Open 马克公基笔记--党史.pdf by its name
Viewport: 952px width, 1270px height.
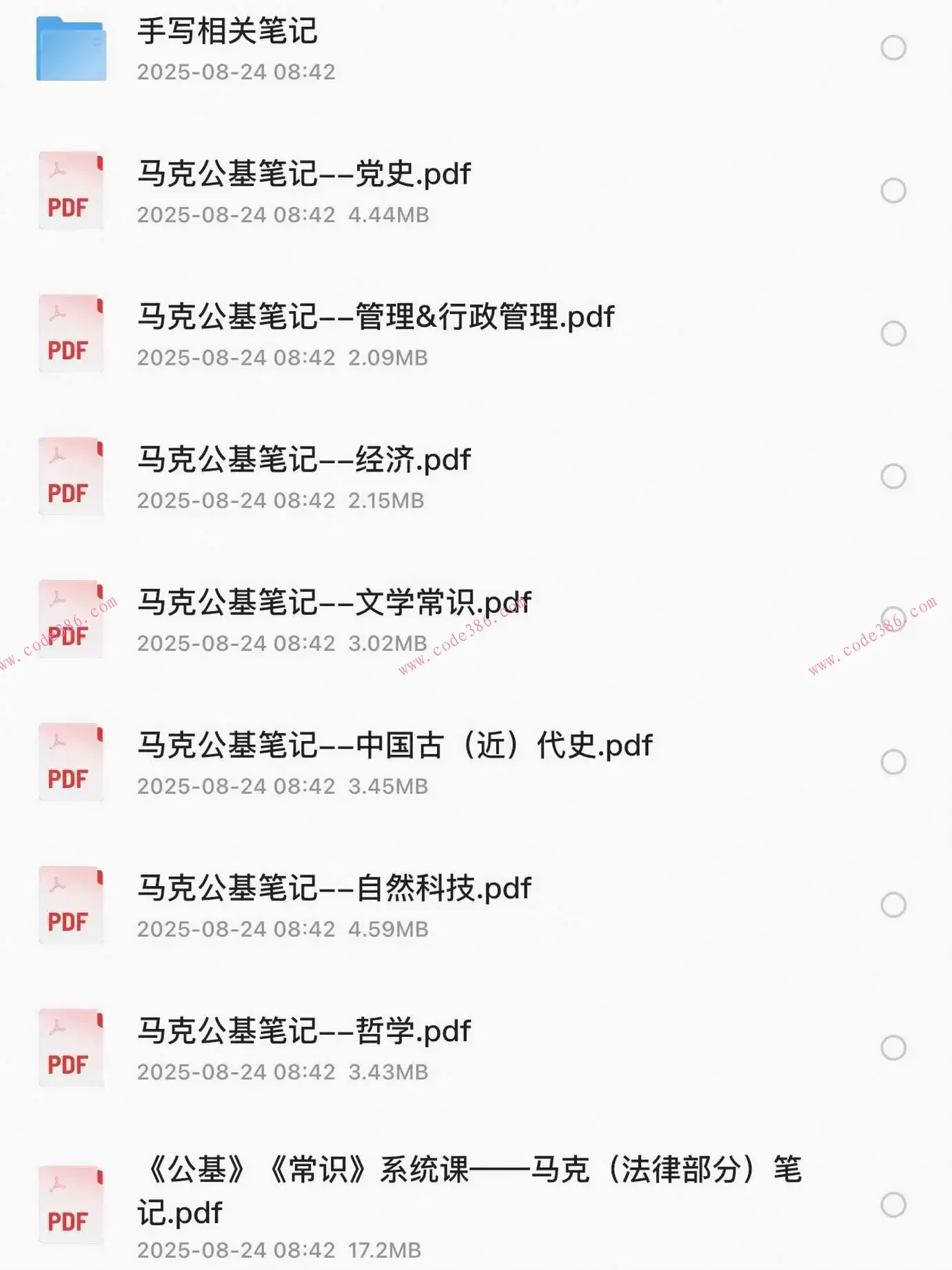tap(303, 175)
